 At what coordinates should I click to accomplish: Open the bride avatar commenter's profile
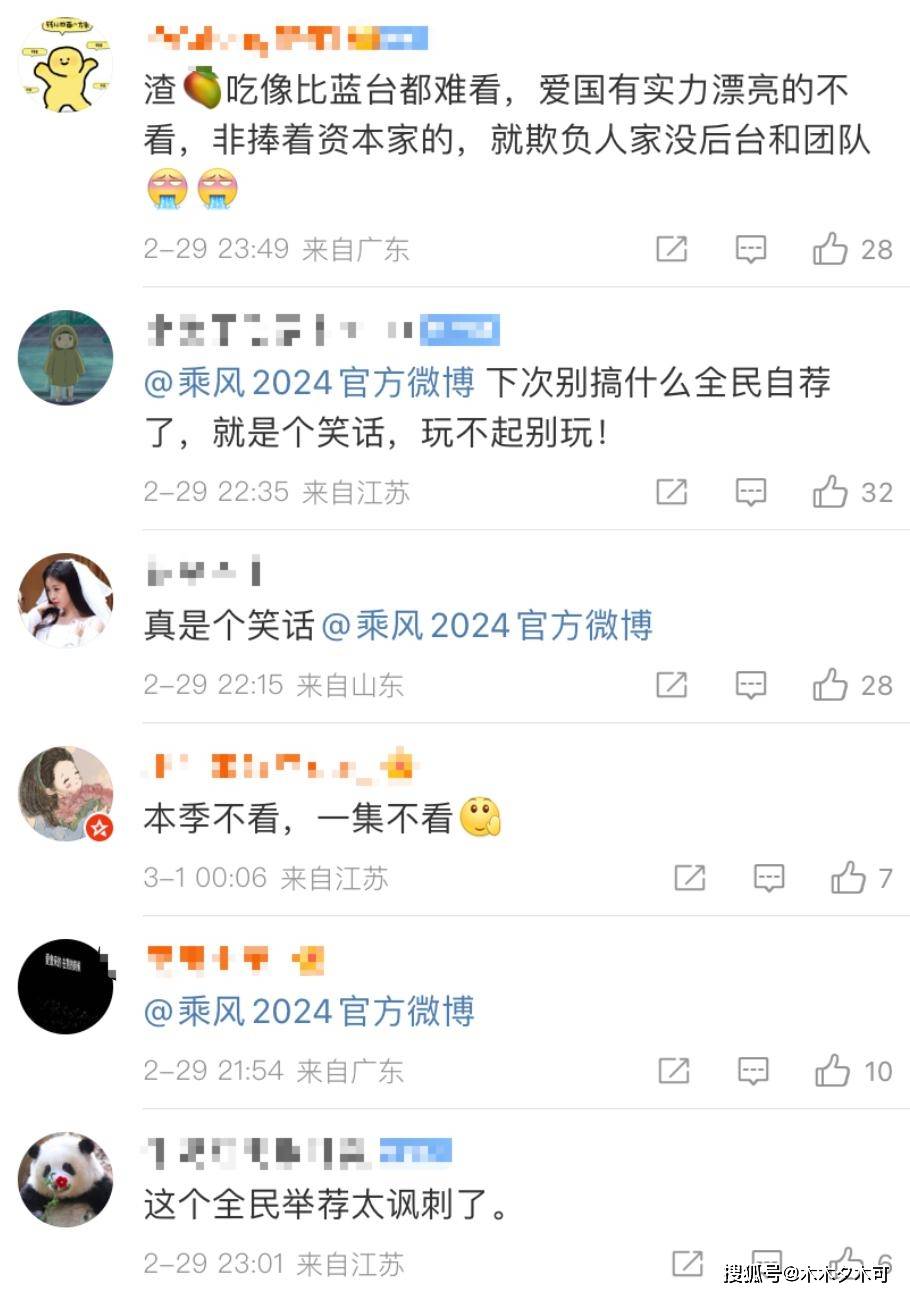click(66, 600)
